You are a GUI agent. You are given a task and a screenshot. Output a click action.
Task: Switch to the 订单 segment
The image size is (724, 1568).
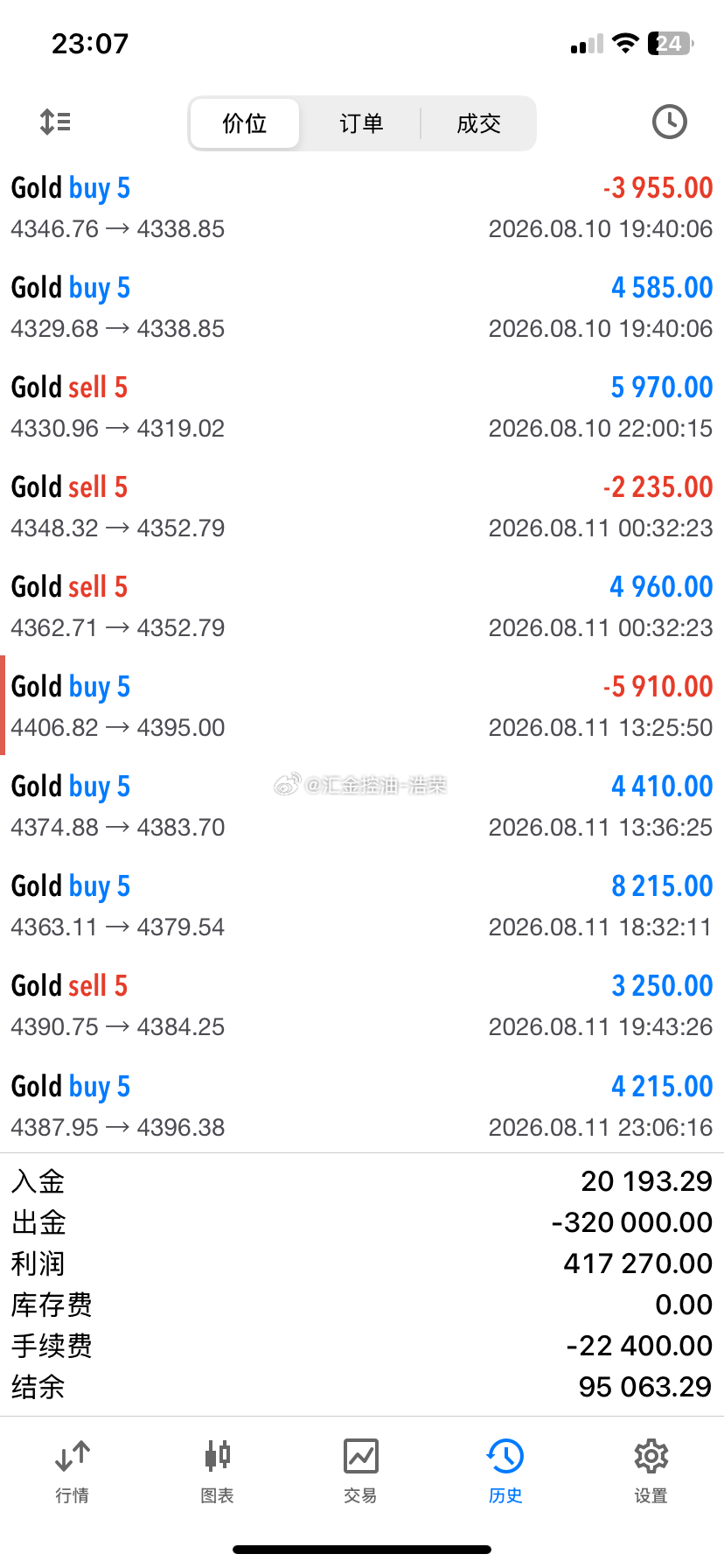361,123
